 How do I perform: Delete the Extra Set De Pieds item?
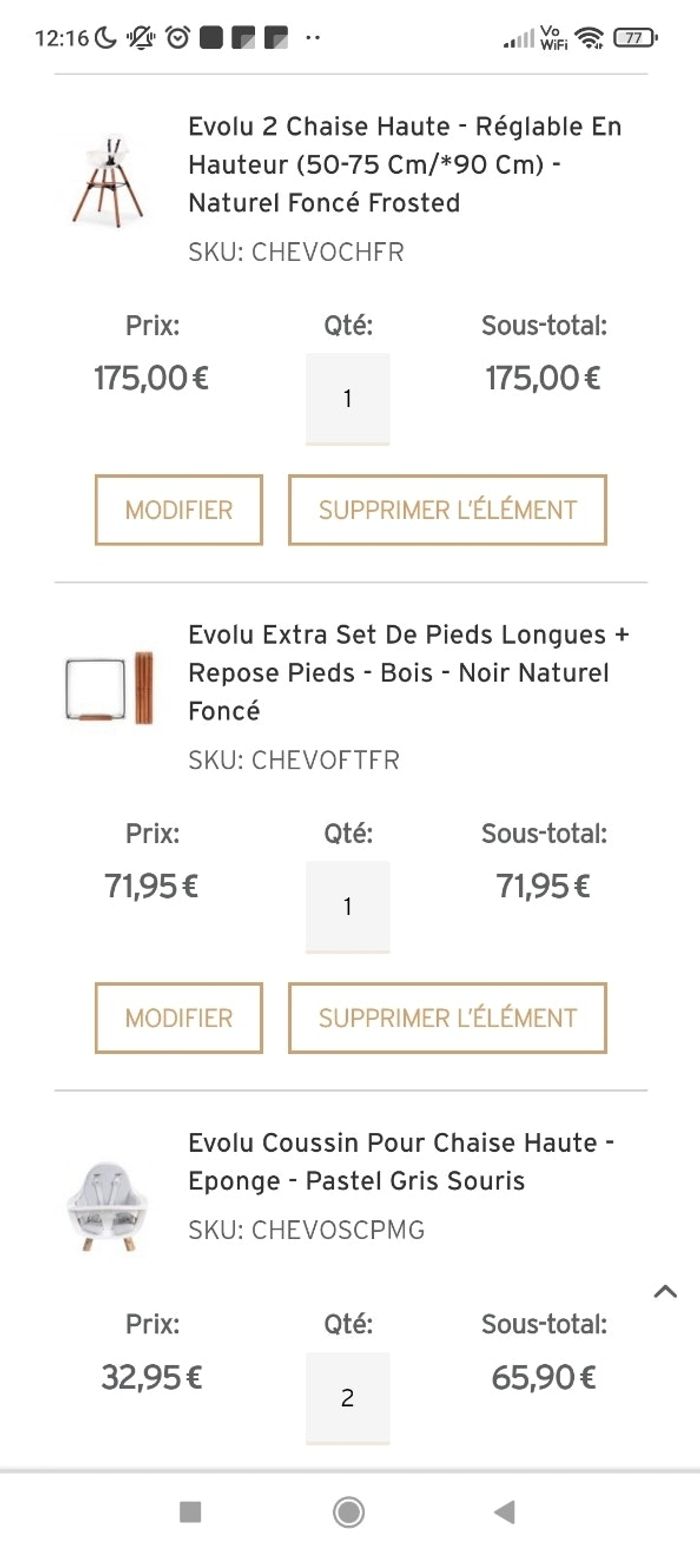[447, 1018]
